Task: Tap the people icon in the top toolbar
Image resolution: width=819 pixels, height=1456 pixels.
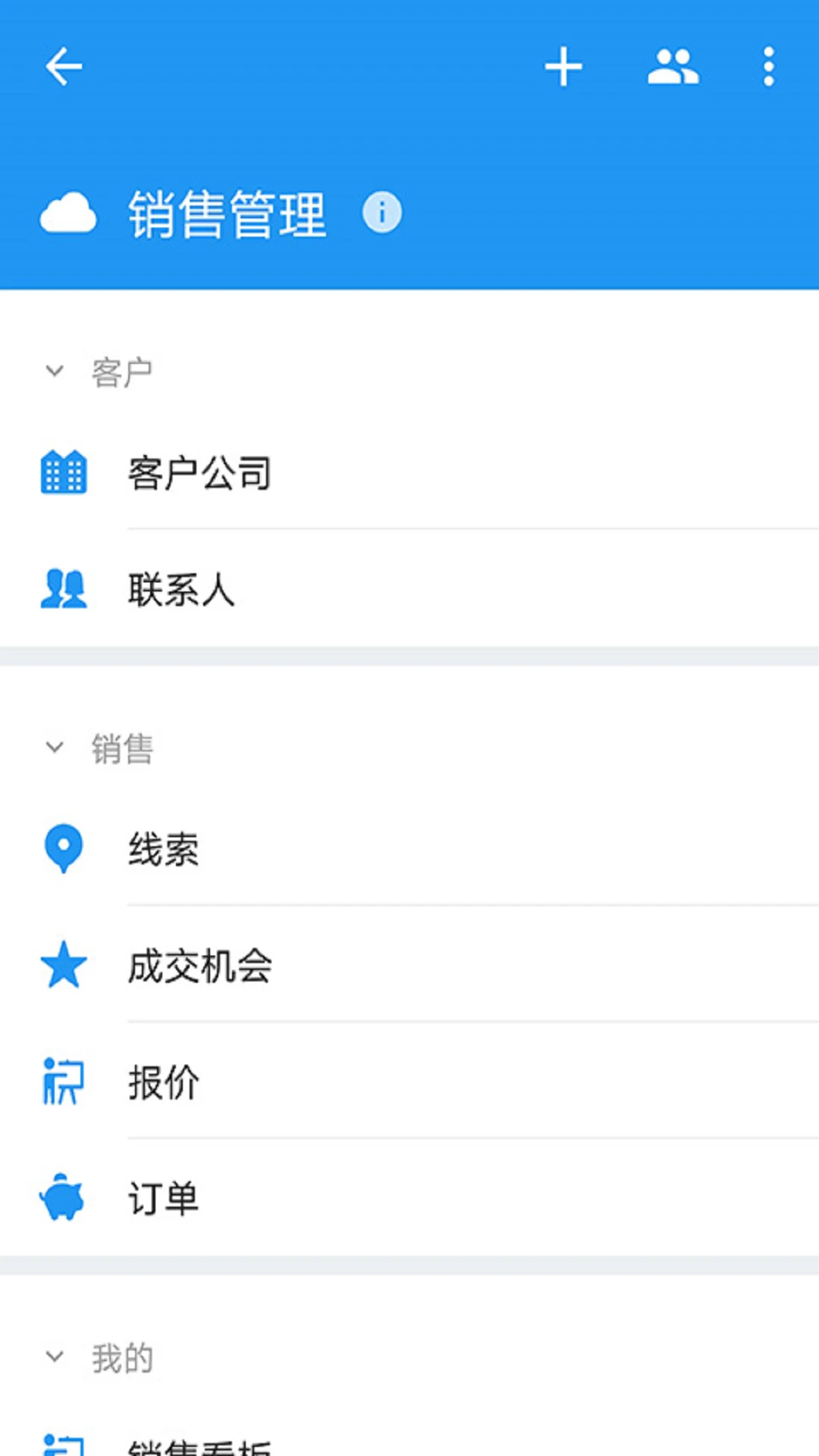Action: click(673, 67)
